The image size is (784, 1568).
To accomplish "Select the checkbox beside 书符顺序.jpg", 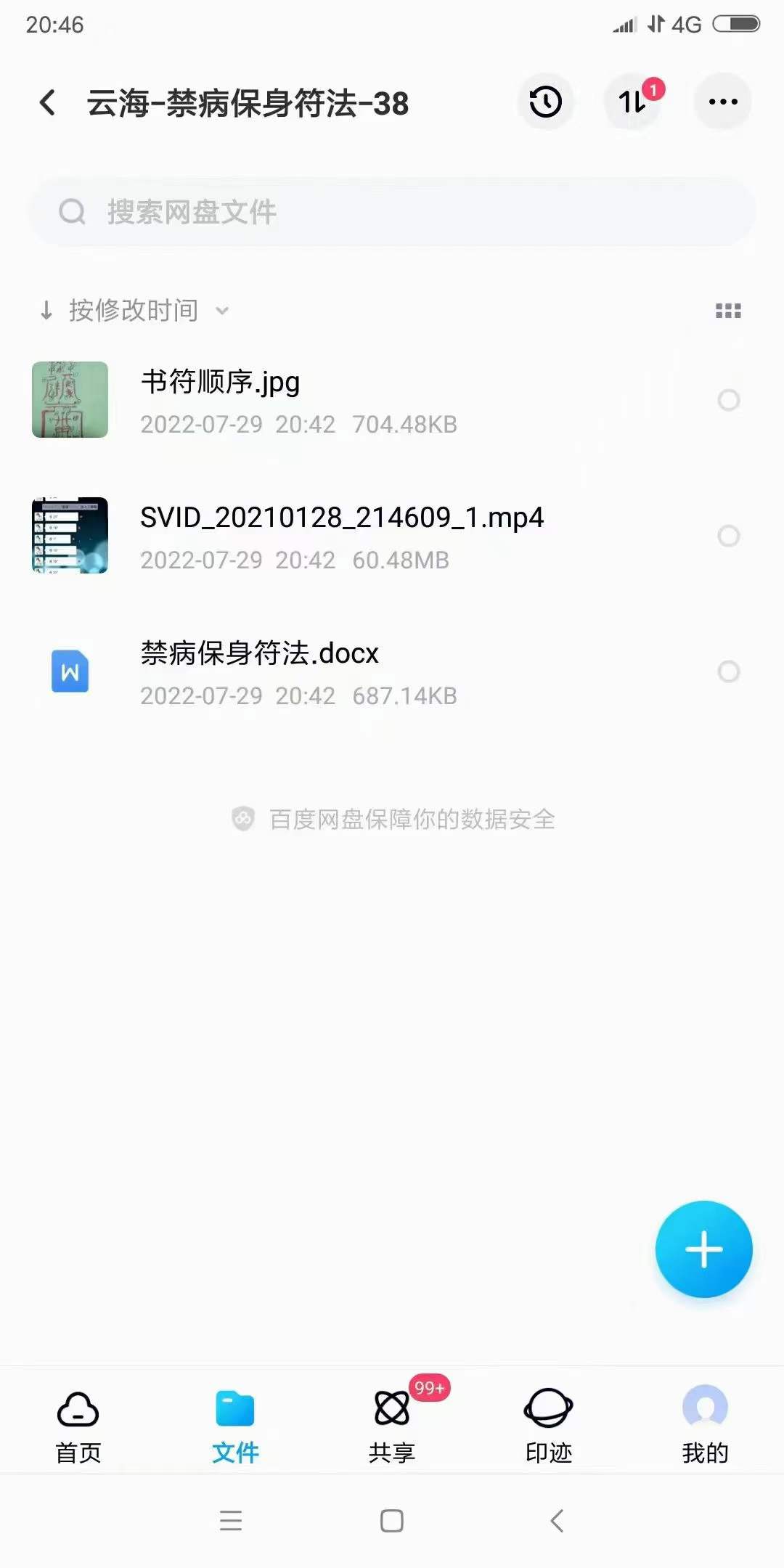I will 729,401.
